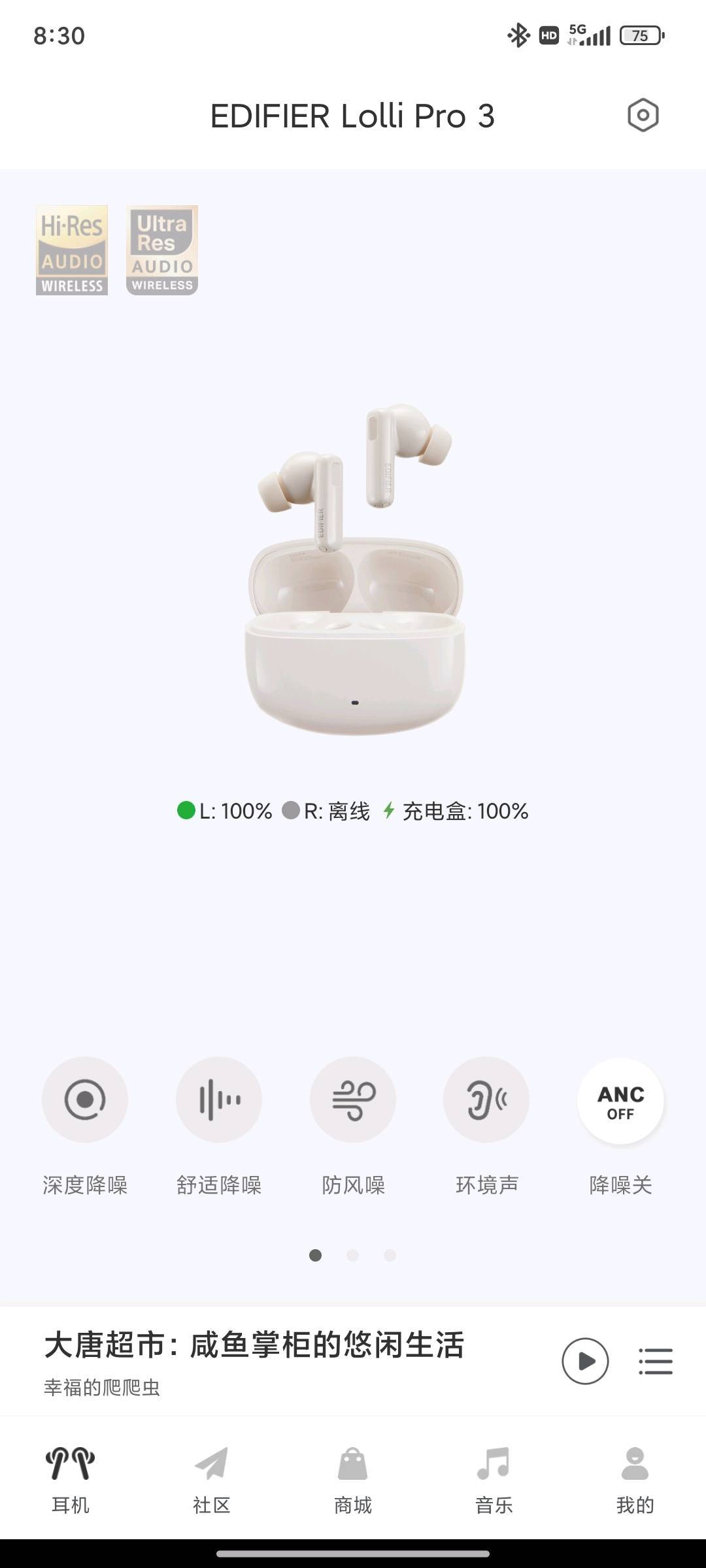Viewport: 706px width, 1568px height.
Task: Open the settings gear icon
Action: 643,116
